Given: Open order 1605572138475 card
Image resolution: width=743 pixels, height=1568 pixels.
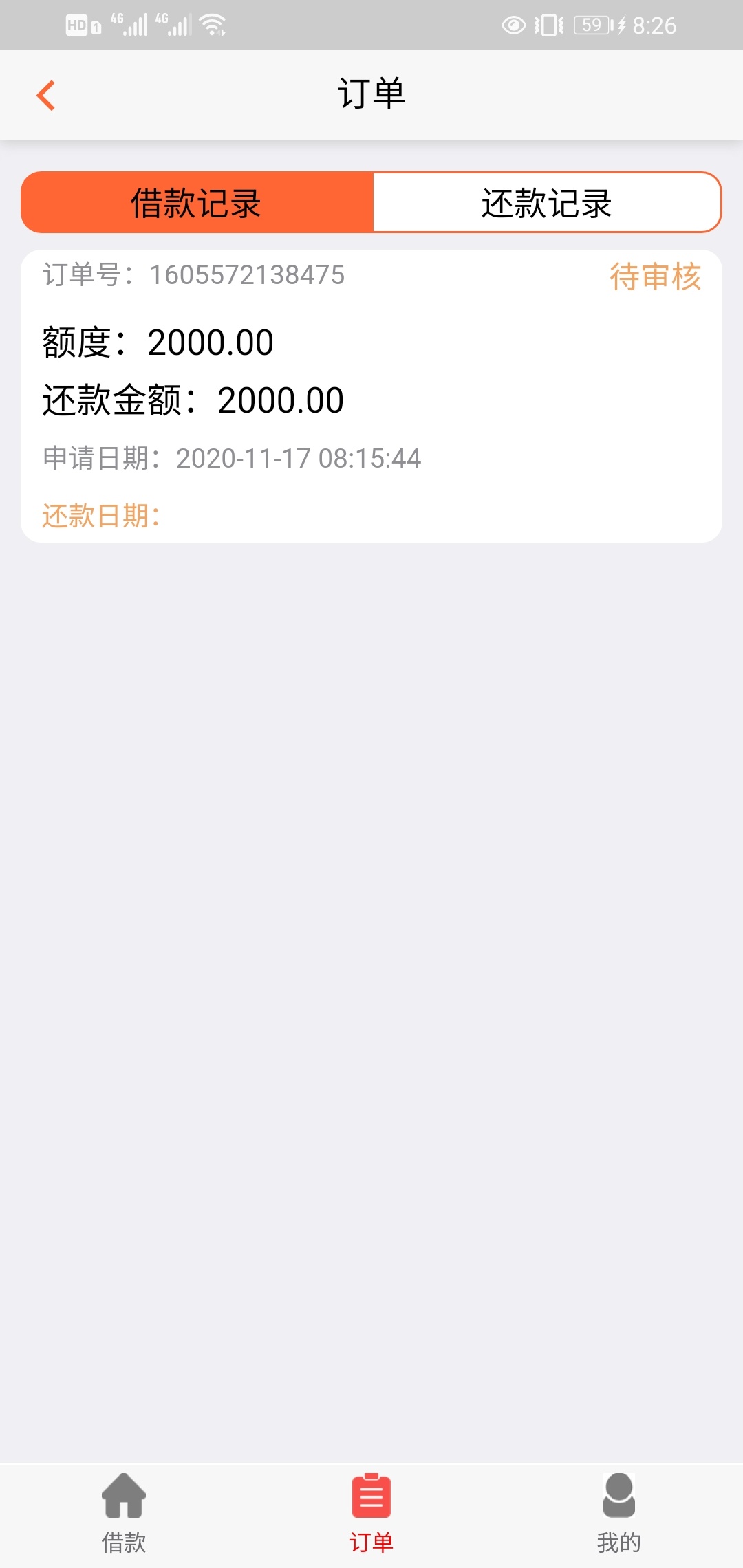Looking at the screenshot, I should (371, 396).
